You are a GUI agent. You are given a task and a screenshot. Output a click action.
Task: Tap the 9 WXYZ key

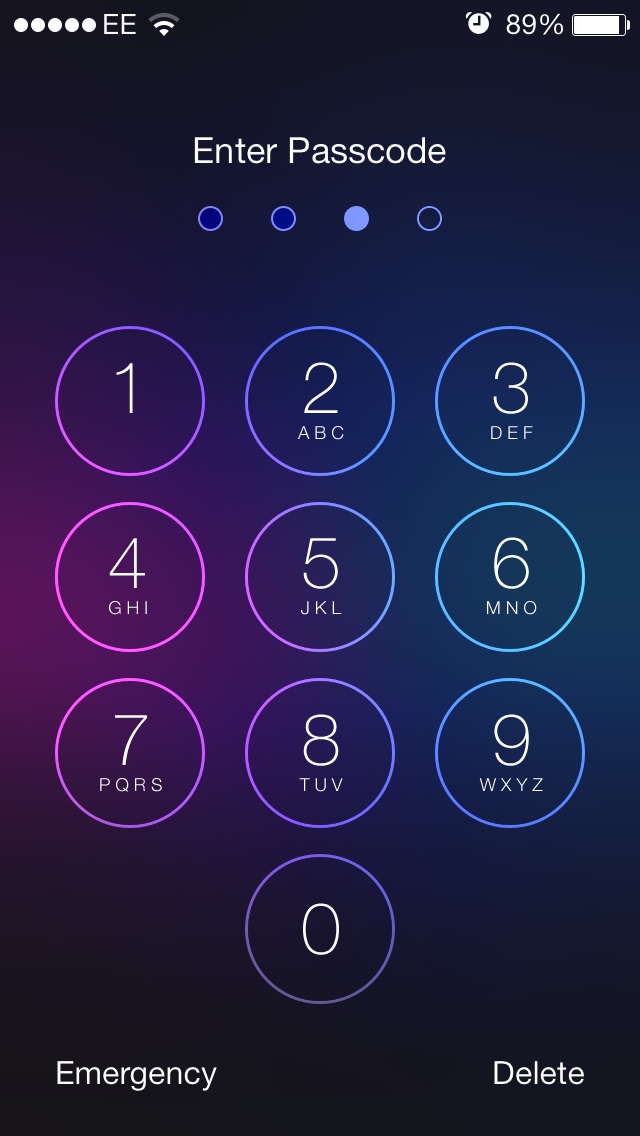pyautogui.click(x=510, y=753)
